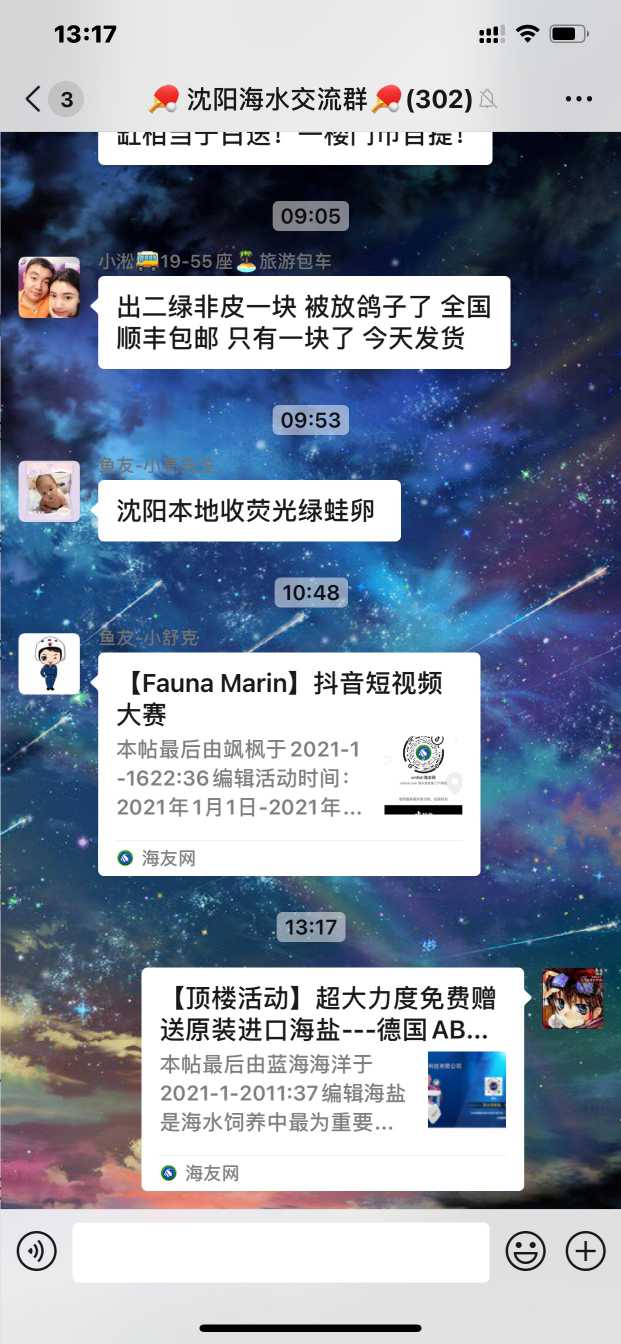The width and height of the screenshot is (621, 1344).
Task: Go back to the chat list
Action: (x=35, y=99)
